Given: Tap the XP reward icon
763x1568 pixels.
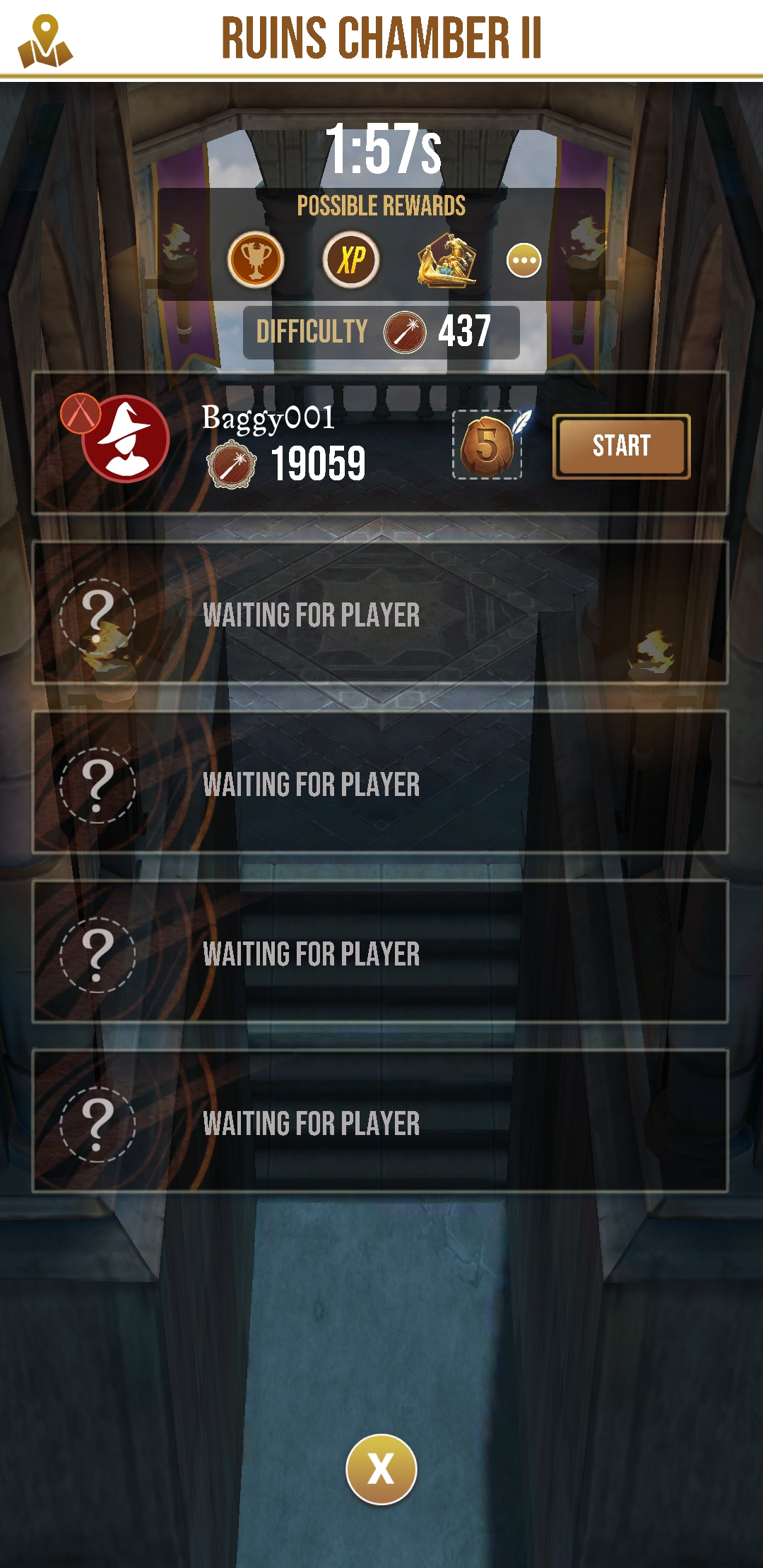Looking at the screenshot, I should [x=351, y=260].
